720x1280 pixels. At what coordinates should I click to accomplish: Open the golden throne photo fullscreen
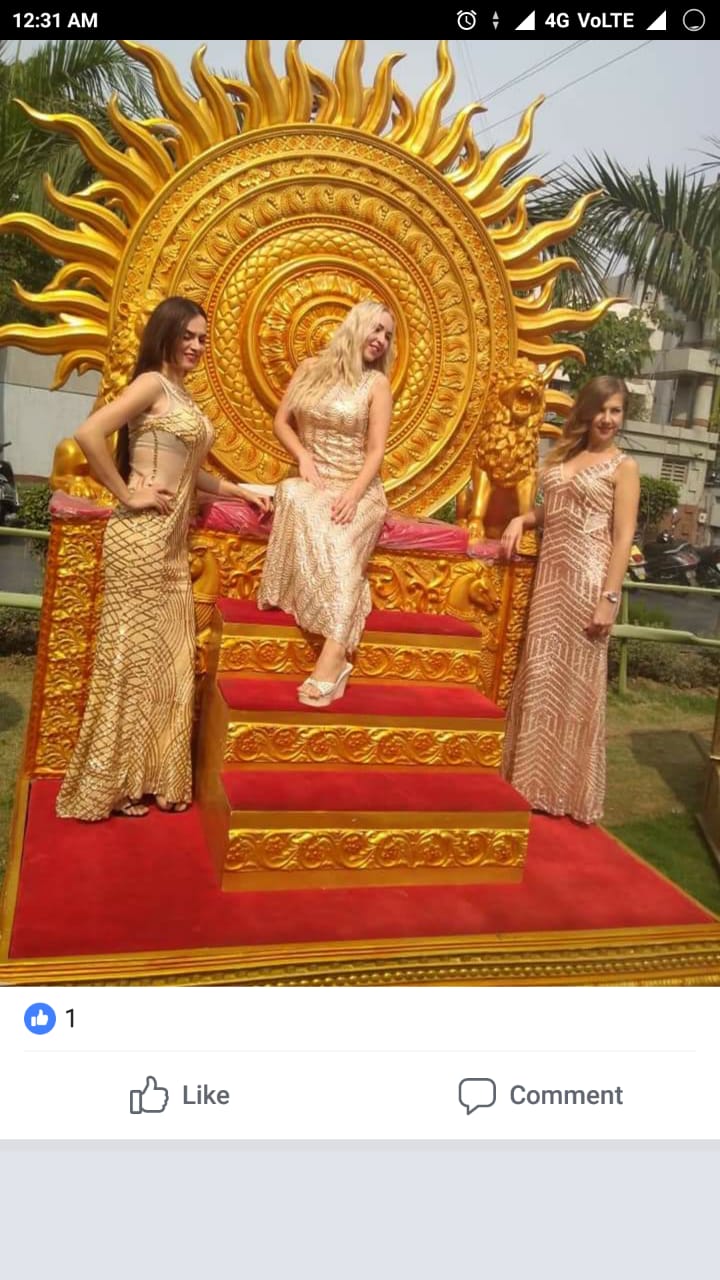[x=360, y=513]
